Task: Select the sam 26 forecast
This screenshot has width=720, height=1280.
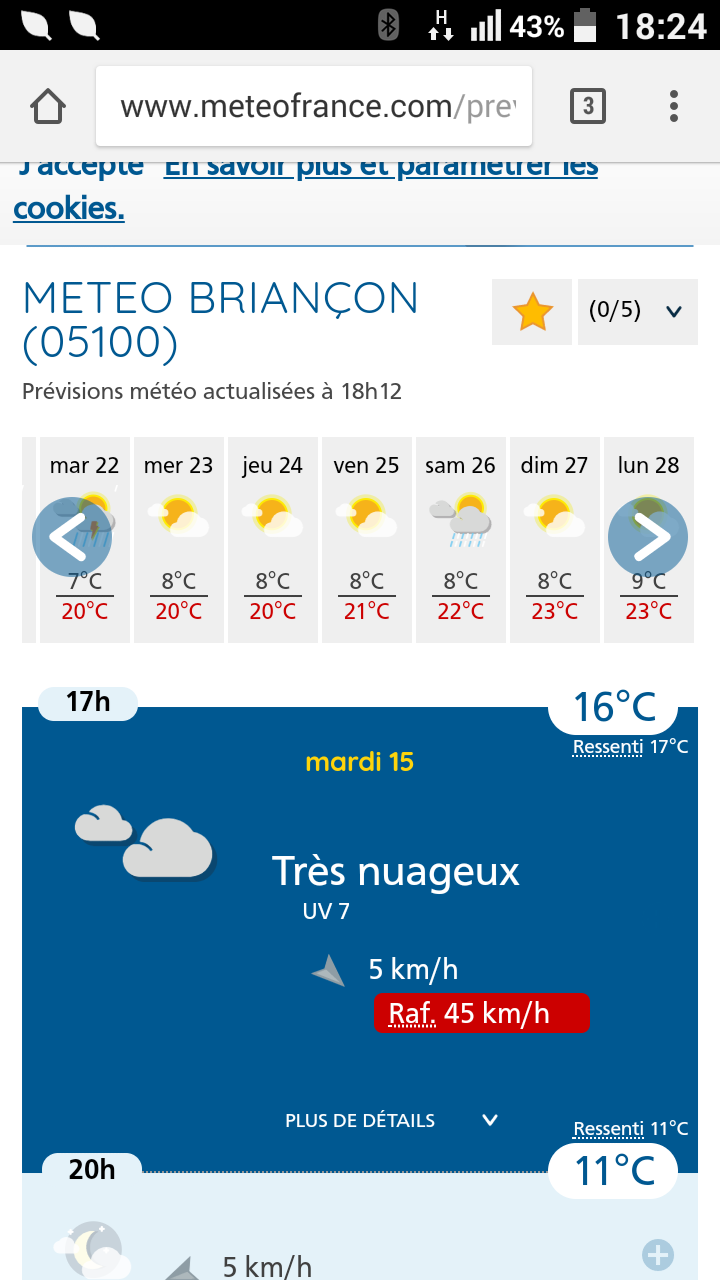Action: click(461, 540)
